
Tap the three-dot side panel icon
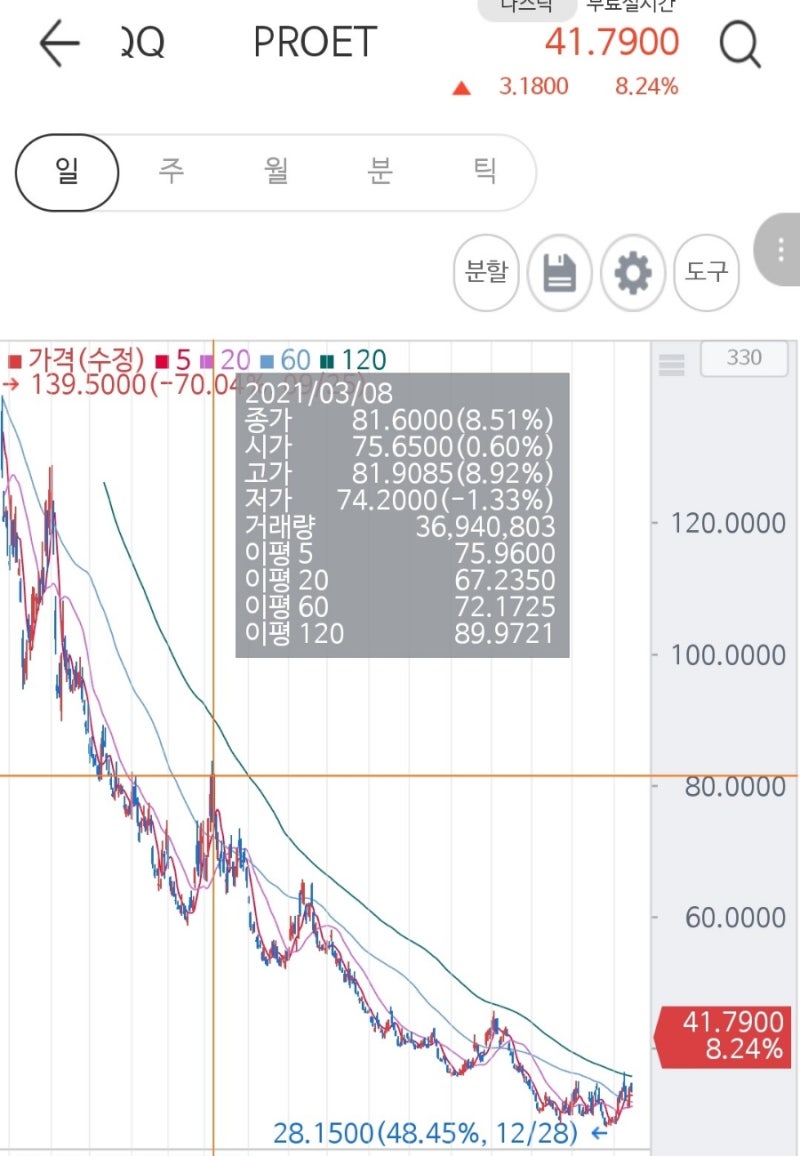779,252
